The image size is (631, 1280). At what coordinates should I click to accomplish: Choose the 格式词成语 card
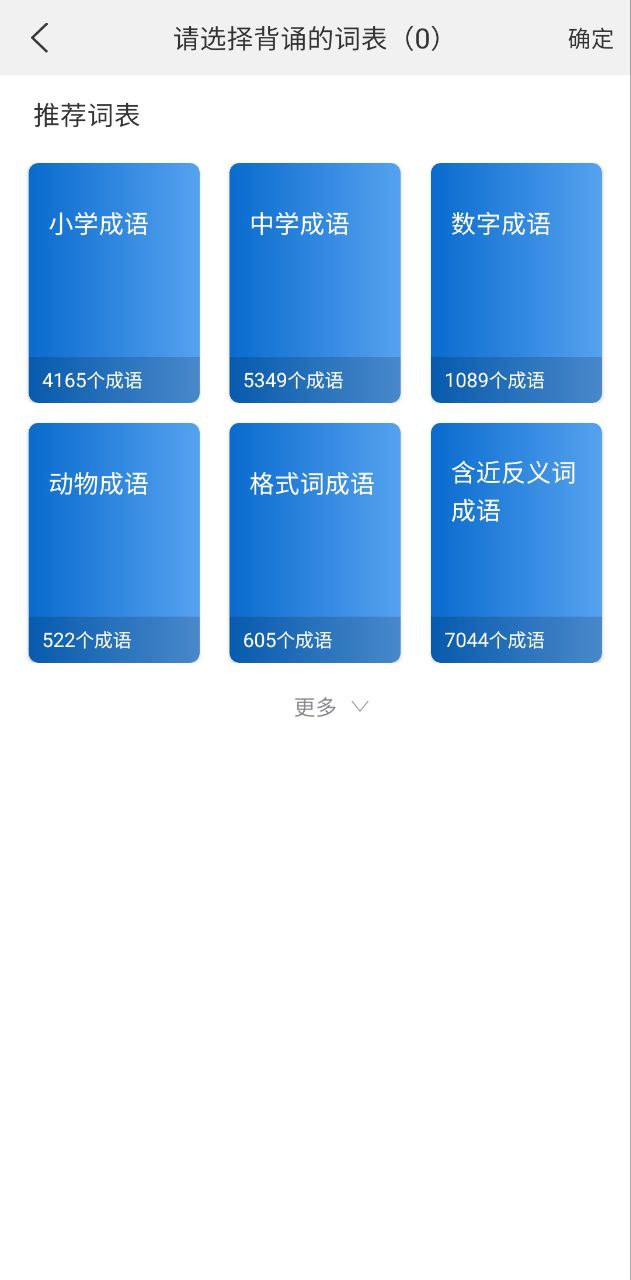click(315, 543)
